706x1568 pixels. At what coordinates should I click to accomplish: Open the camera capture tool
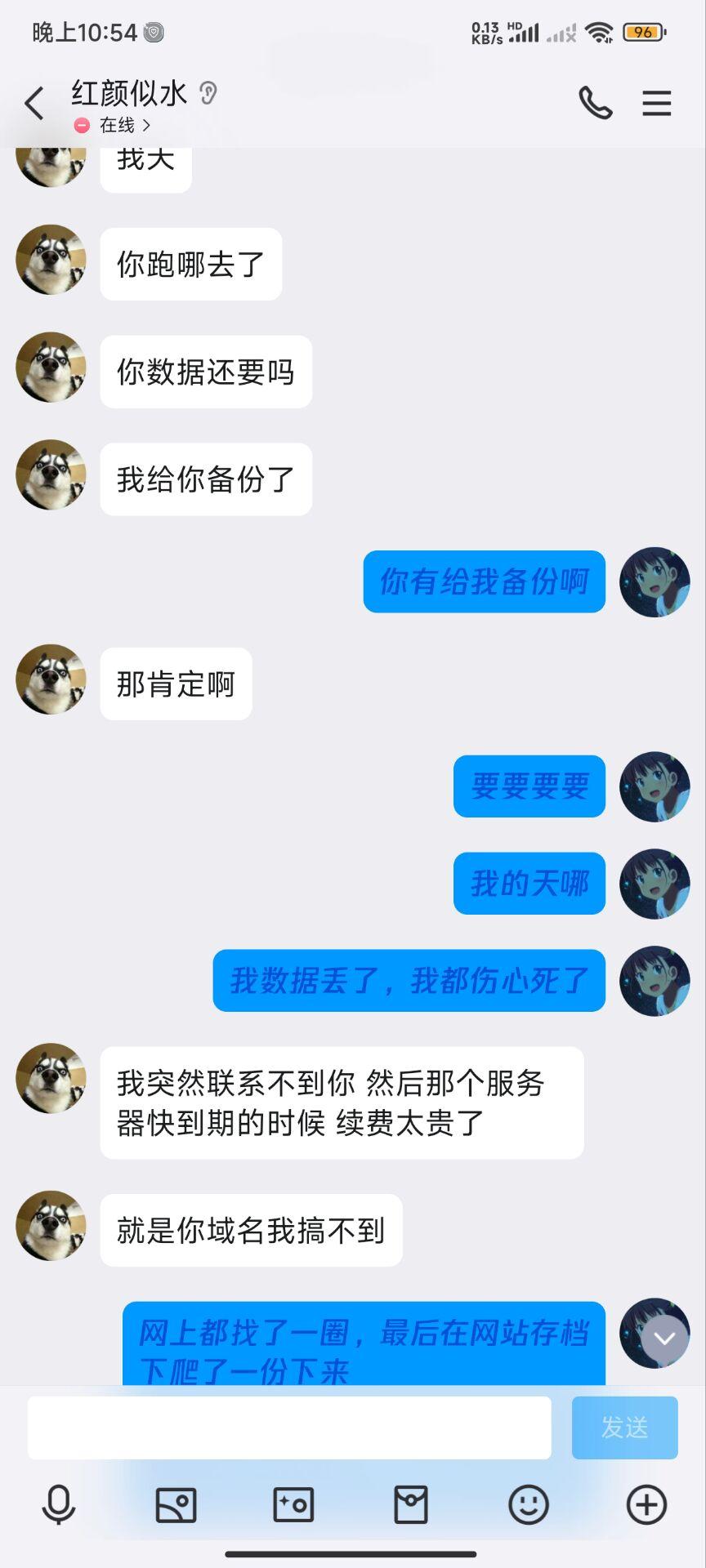[293, 1504]
